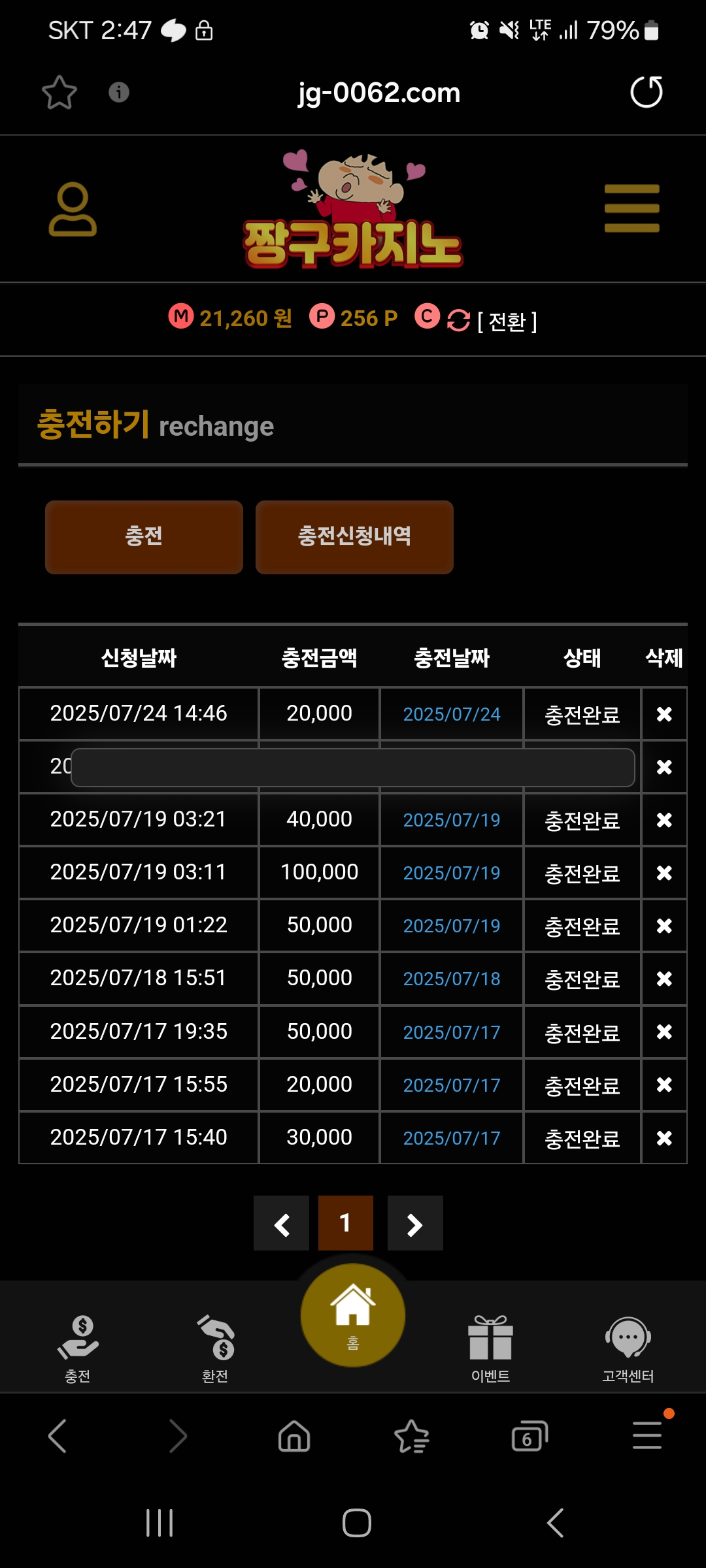Open the site info icon
Viewport: 706px width, 1568px height.
point(119,92)
